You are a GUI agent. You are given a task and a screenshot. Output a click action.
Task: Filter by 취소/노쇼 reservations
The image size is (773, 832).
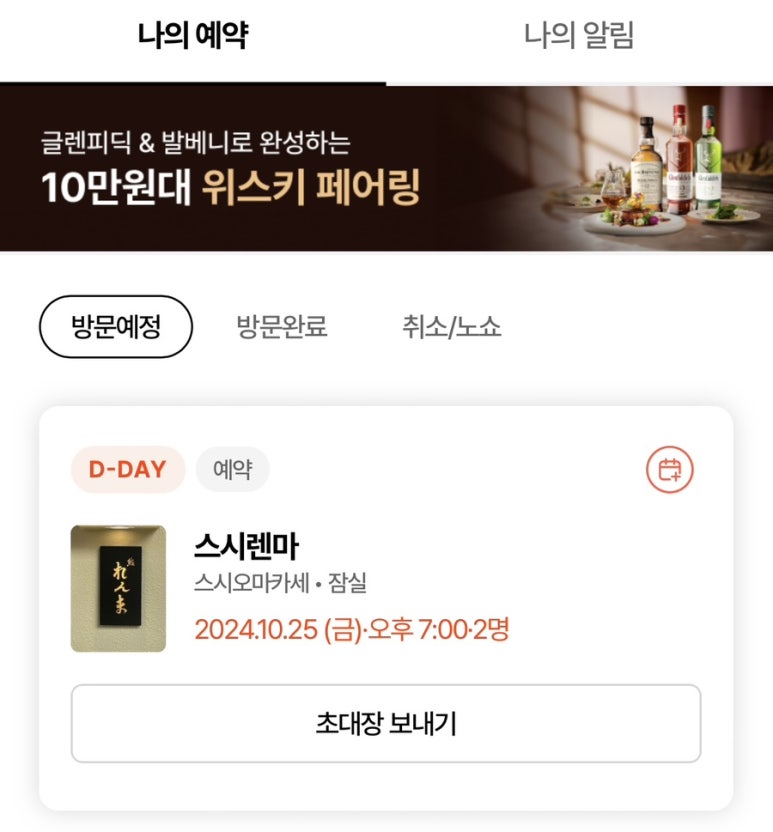pos(451,327)
